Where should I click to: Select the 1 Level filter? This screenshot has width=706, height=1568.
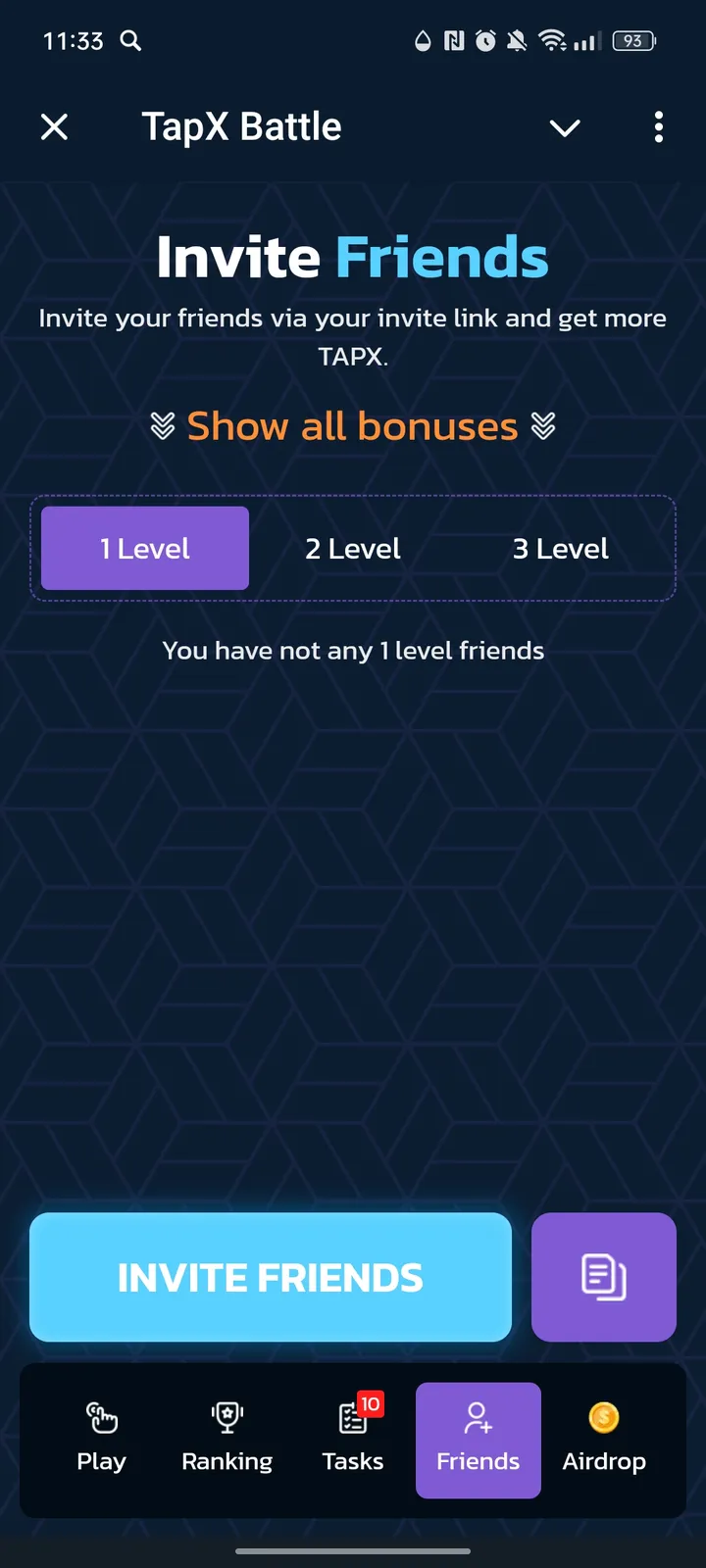143,549
